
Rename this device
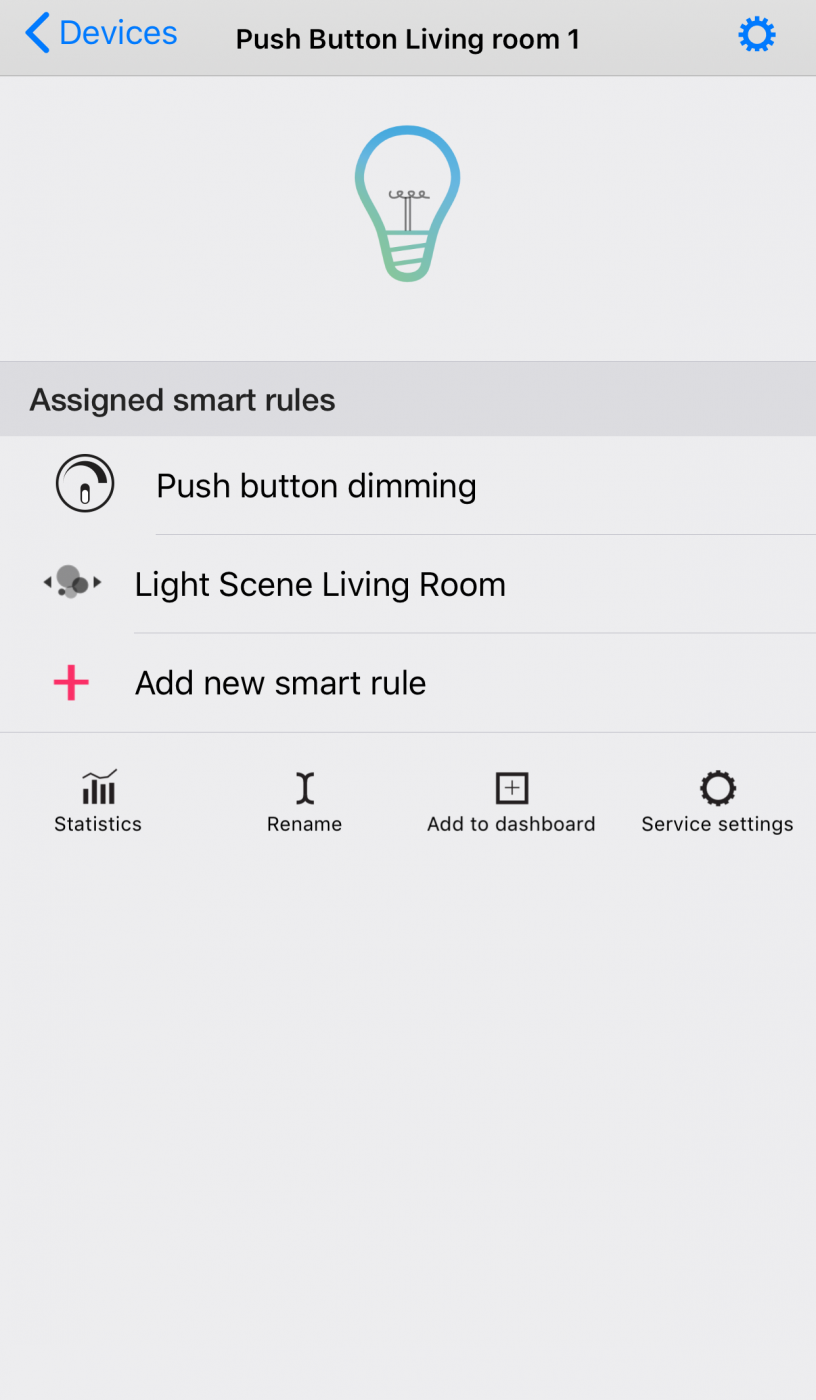(x=305, y=801)
